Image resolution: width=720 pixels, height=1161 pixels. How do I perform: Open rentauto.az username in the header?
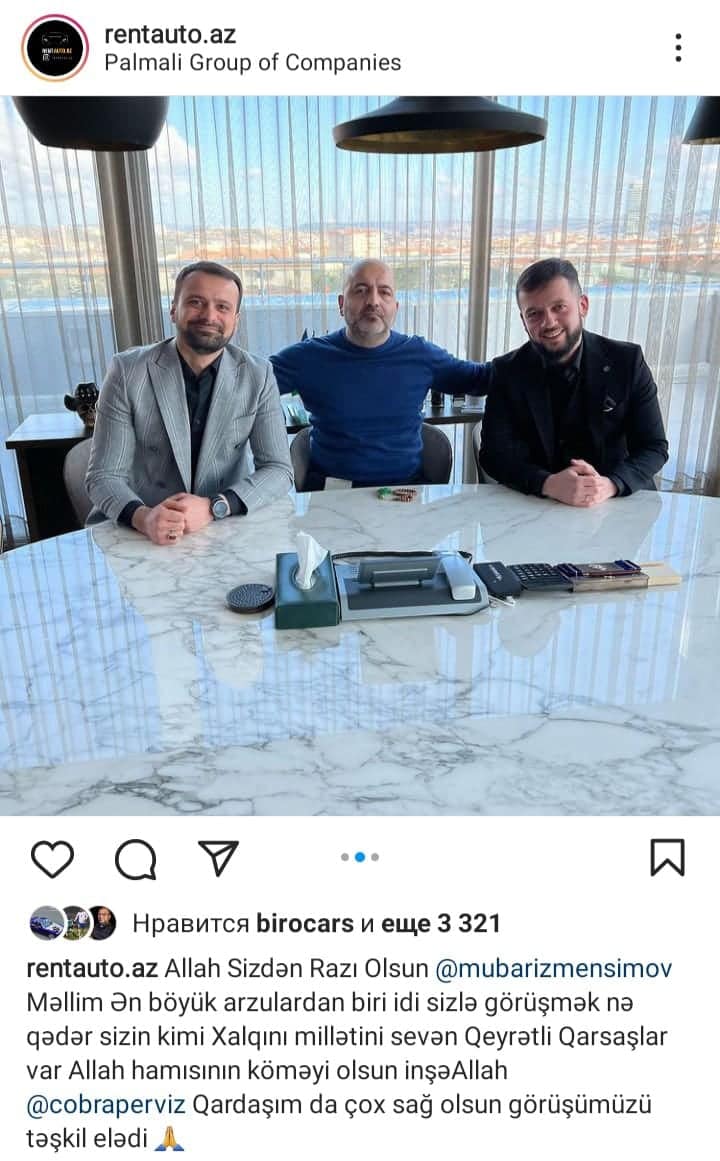click(x=170, y=34)
